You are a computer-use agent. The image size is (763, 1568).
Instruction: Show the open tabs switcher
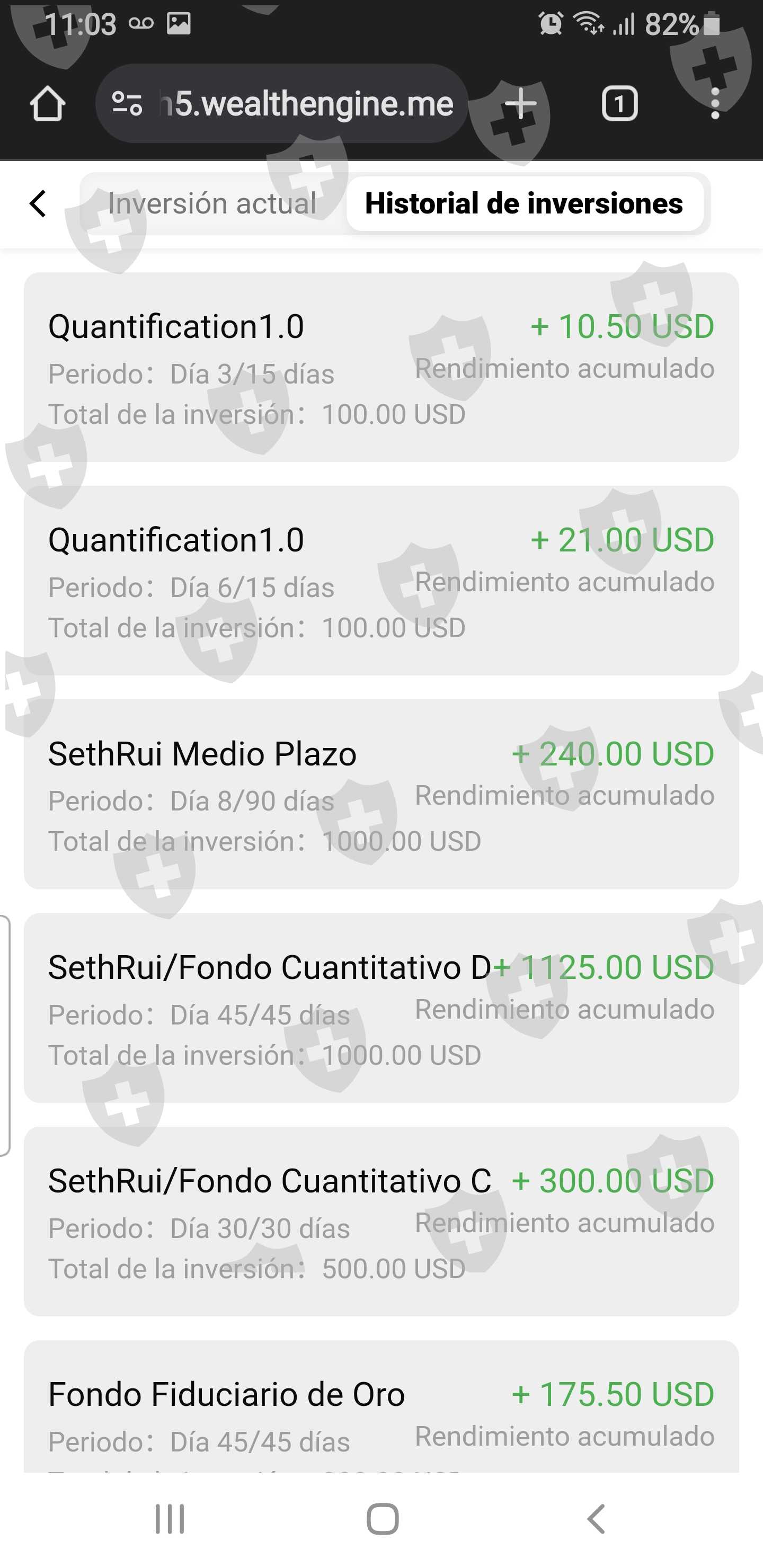(x=619, y=103)
